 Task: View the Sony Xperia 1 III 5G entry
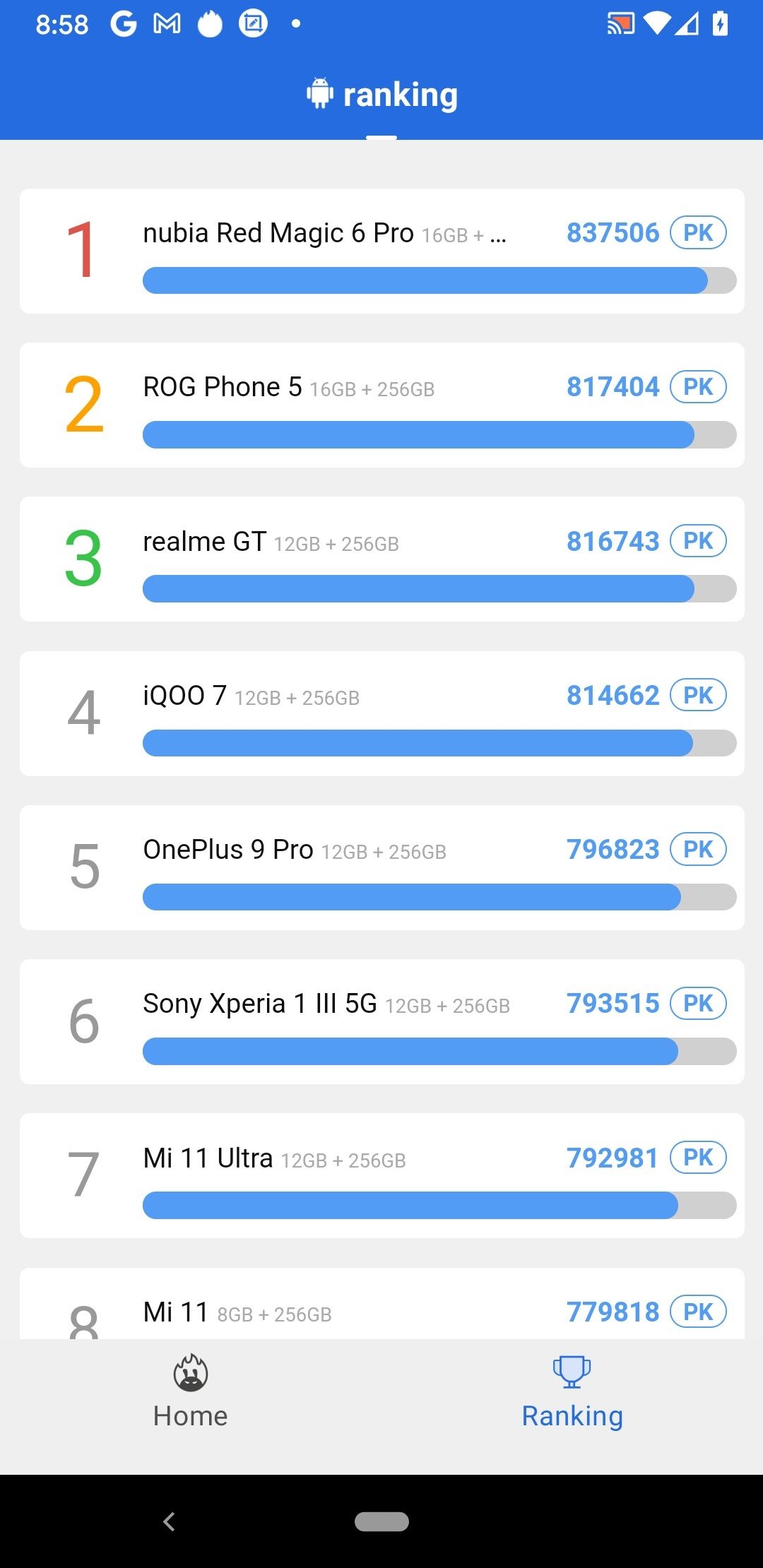pos(382,1021)
